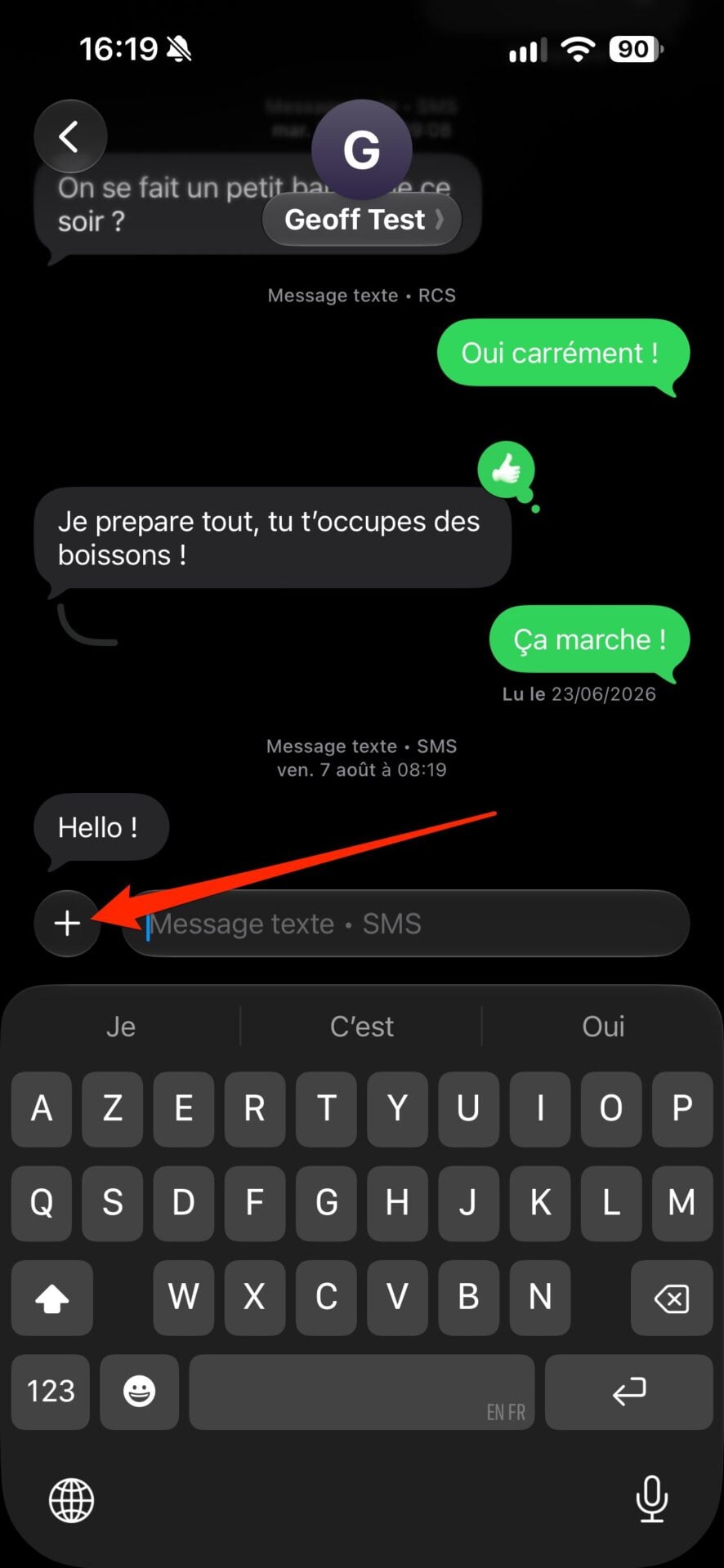Insert the suggestion "Je"
Viewport: 724px width, 1568px height.
pyautogui.click(x=121, y=1027)
